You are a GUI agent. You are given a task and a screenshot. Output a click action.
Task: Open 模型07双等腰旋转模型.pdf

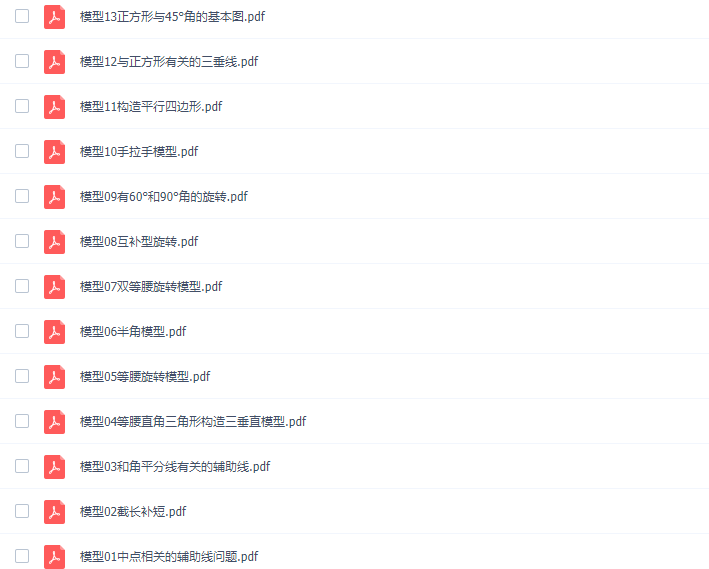pyautogui.click(x=151, y=287)
